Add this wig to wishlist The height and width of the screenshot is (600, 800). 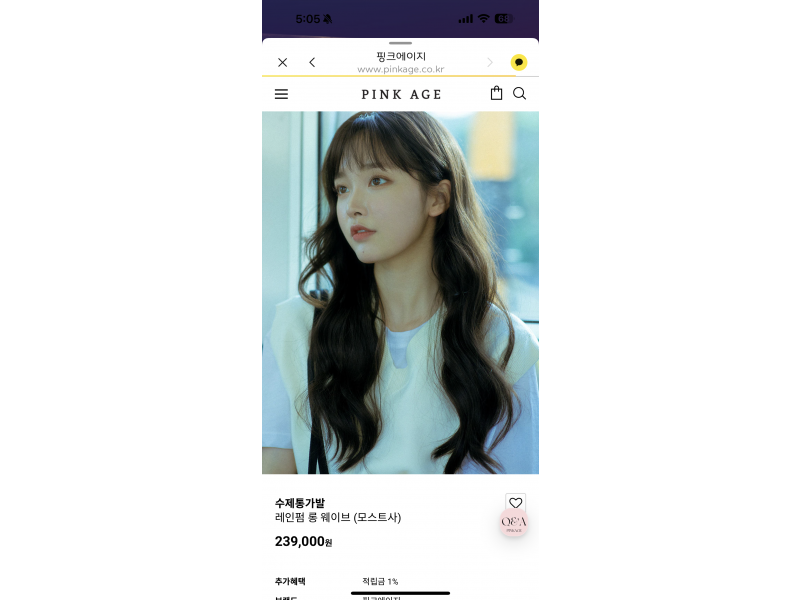pyautogui.click(x=515, y=502)
